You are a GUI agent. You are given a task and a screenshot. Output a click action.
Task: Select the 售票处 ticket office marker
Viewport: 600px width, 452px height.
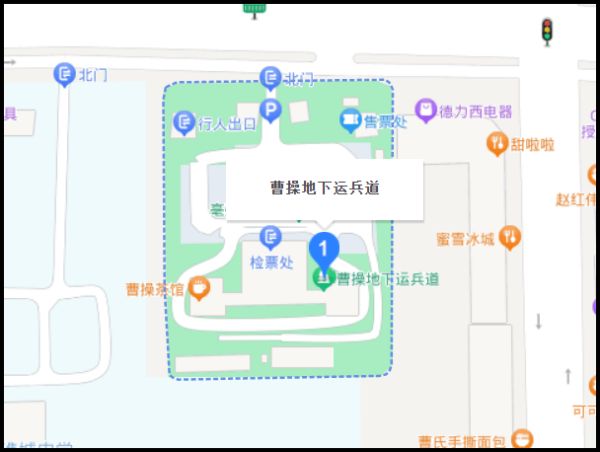[350, 122]
